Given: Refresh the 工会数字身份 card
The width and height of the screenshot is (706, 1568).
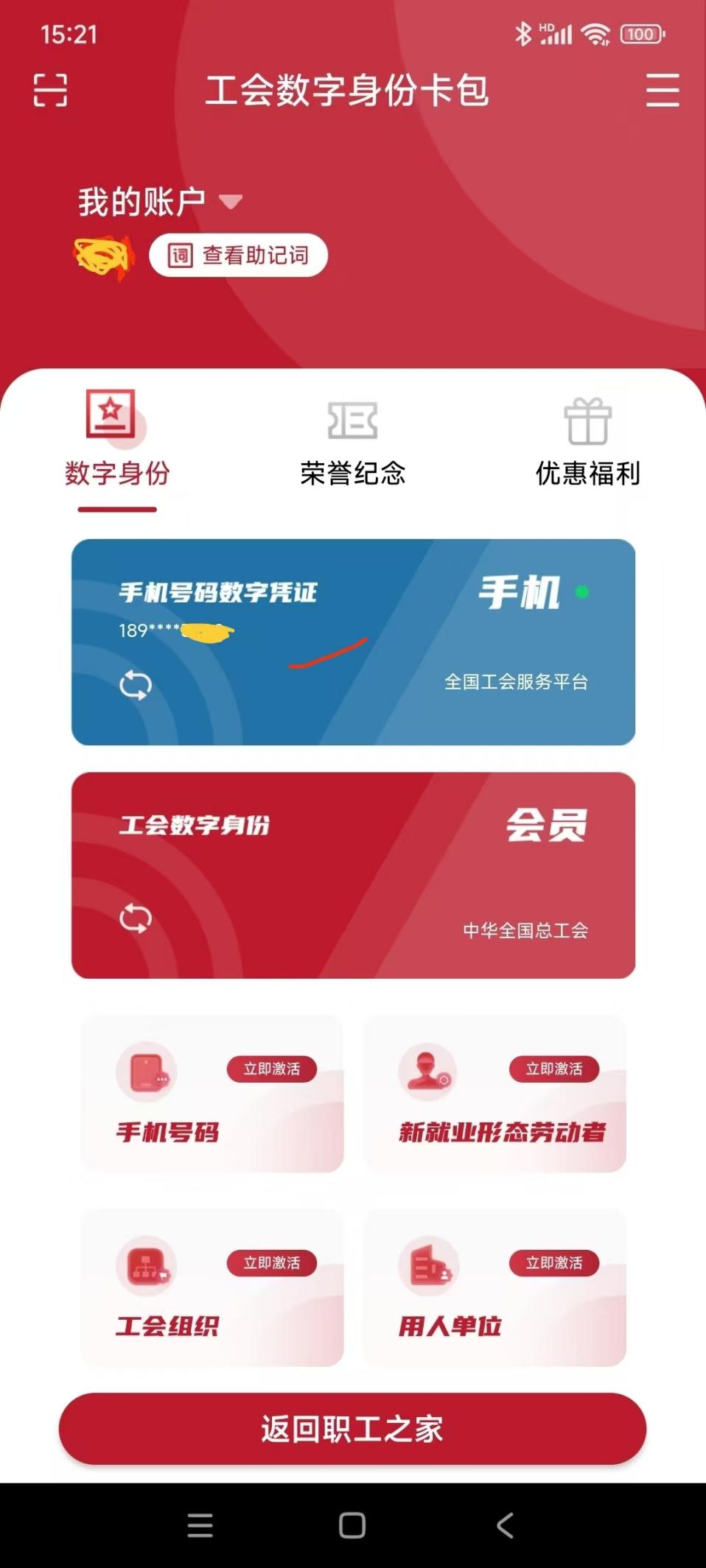Looking at the screenshot, I should (136, 918).
